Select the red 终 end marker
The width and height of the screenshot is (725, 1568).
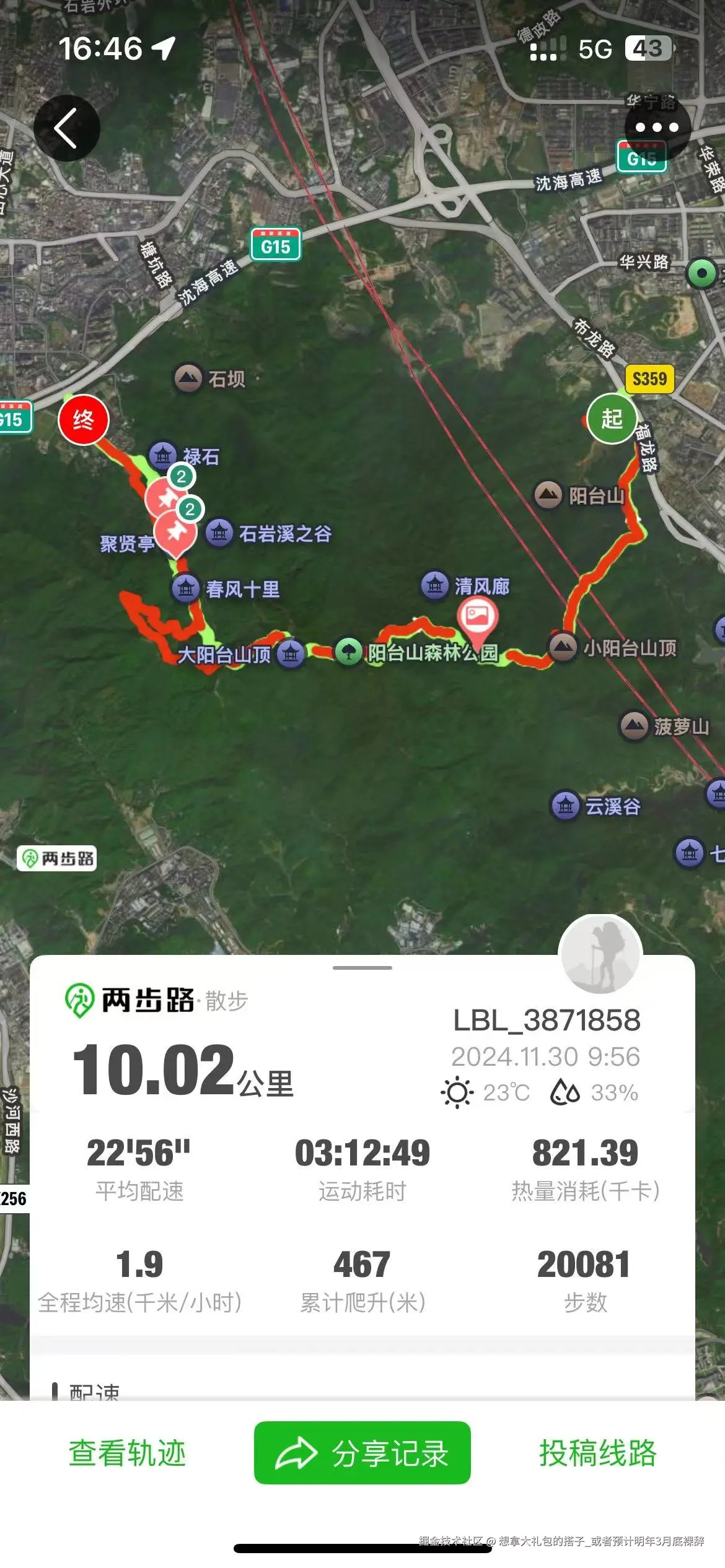(x=84, y=420)
